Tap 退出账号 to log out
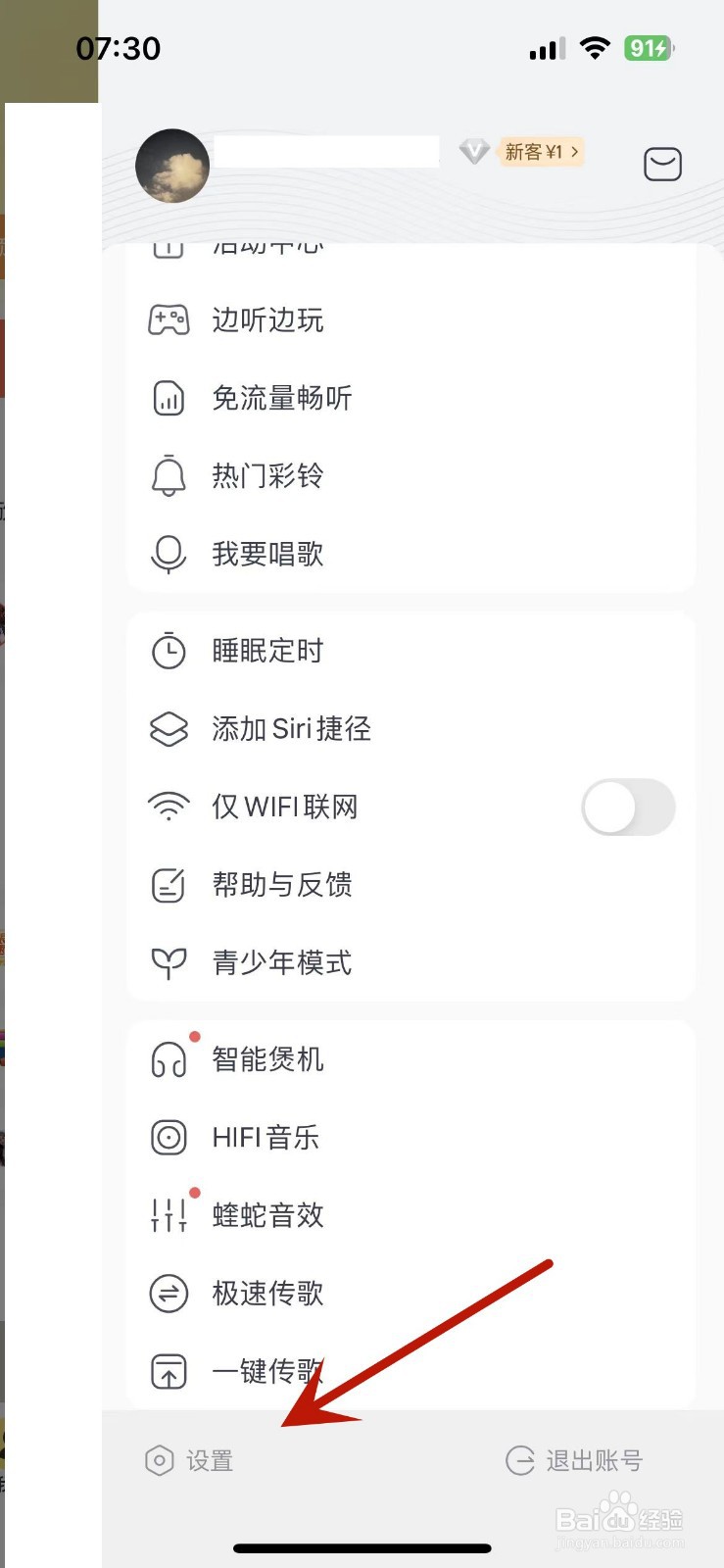The width and height of the screenshot is (724, 1568). [x=574, y=1460]
